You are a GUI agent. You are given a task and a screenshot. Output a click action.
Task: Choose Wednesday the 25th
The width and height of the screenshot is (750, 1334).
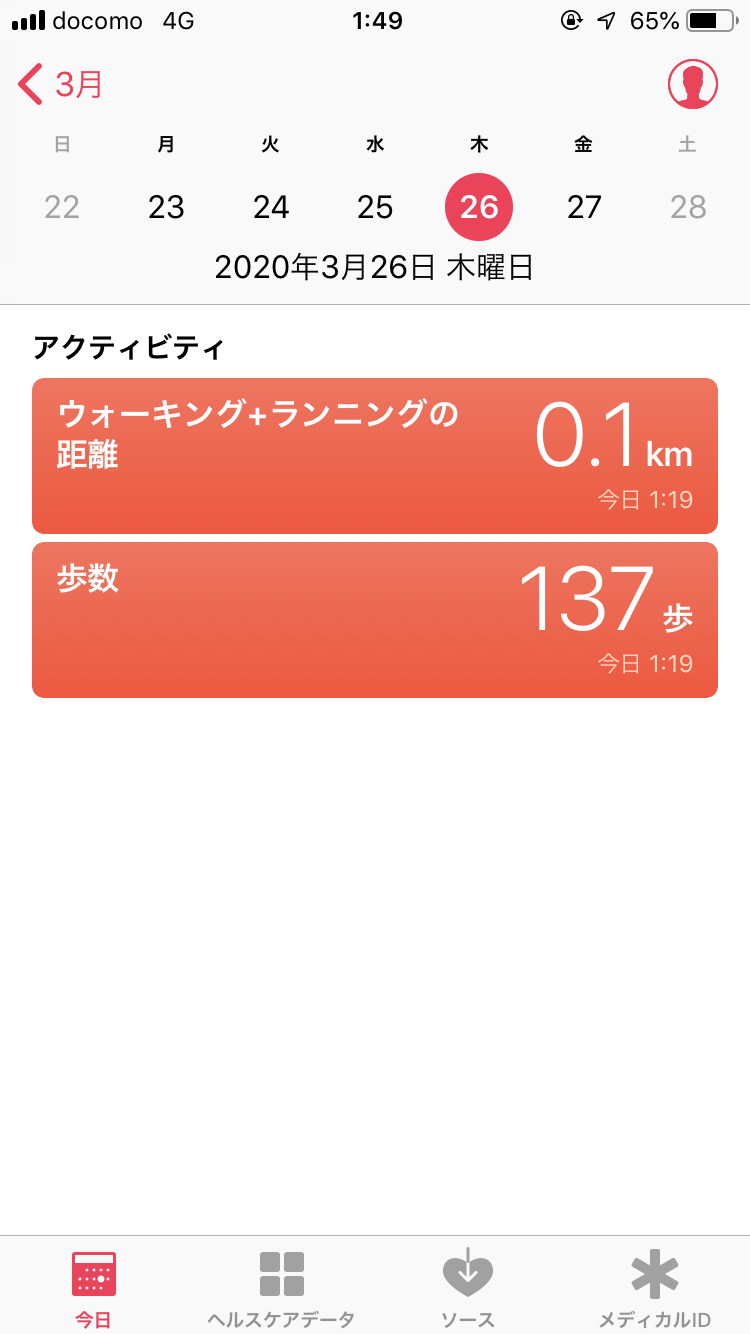pyautogui.click(x=375, y=207)
